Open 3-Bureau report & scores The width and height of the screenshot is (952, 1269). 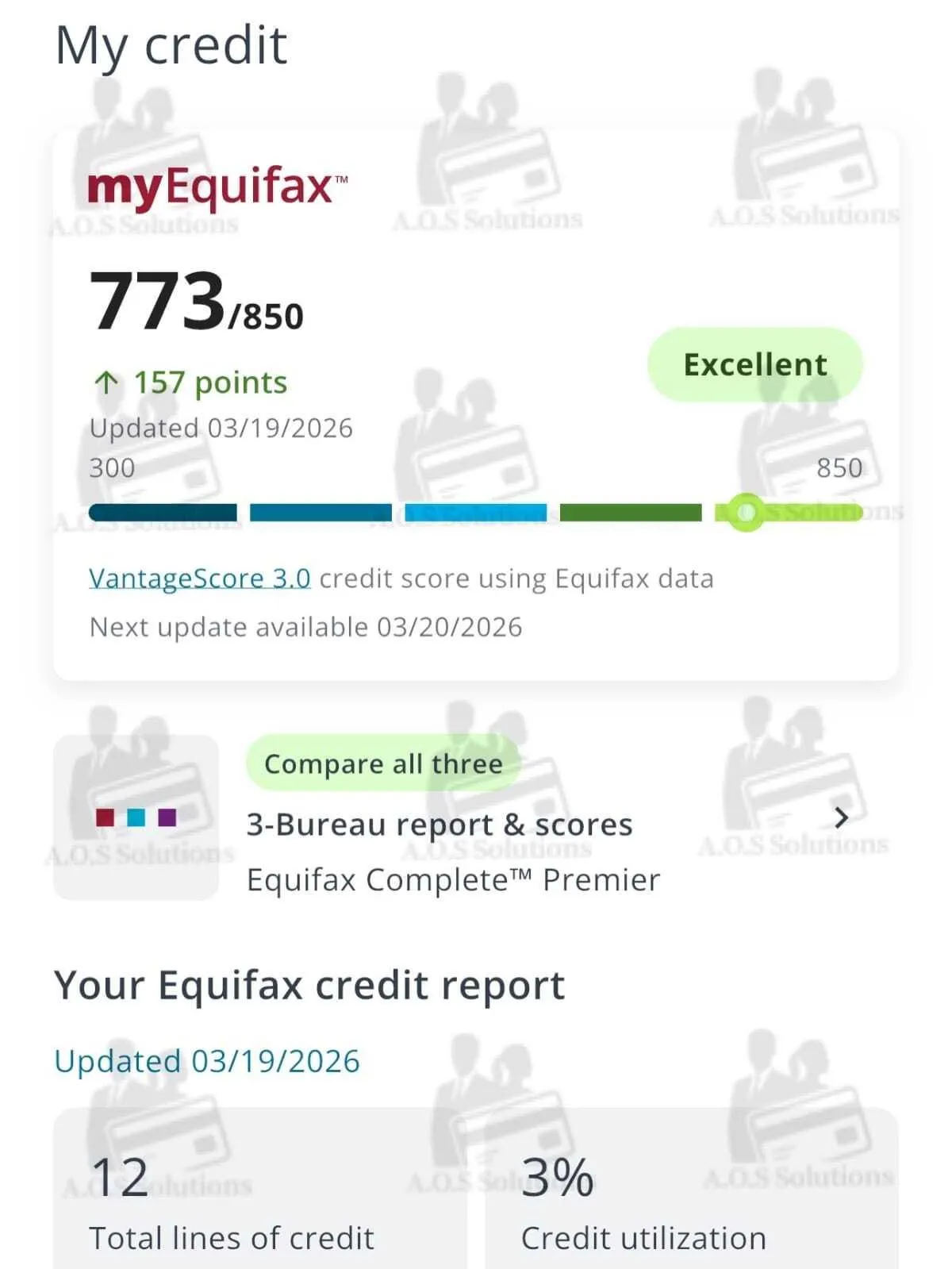click(x=439, y=825)
